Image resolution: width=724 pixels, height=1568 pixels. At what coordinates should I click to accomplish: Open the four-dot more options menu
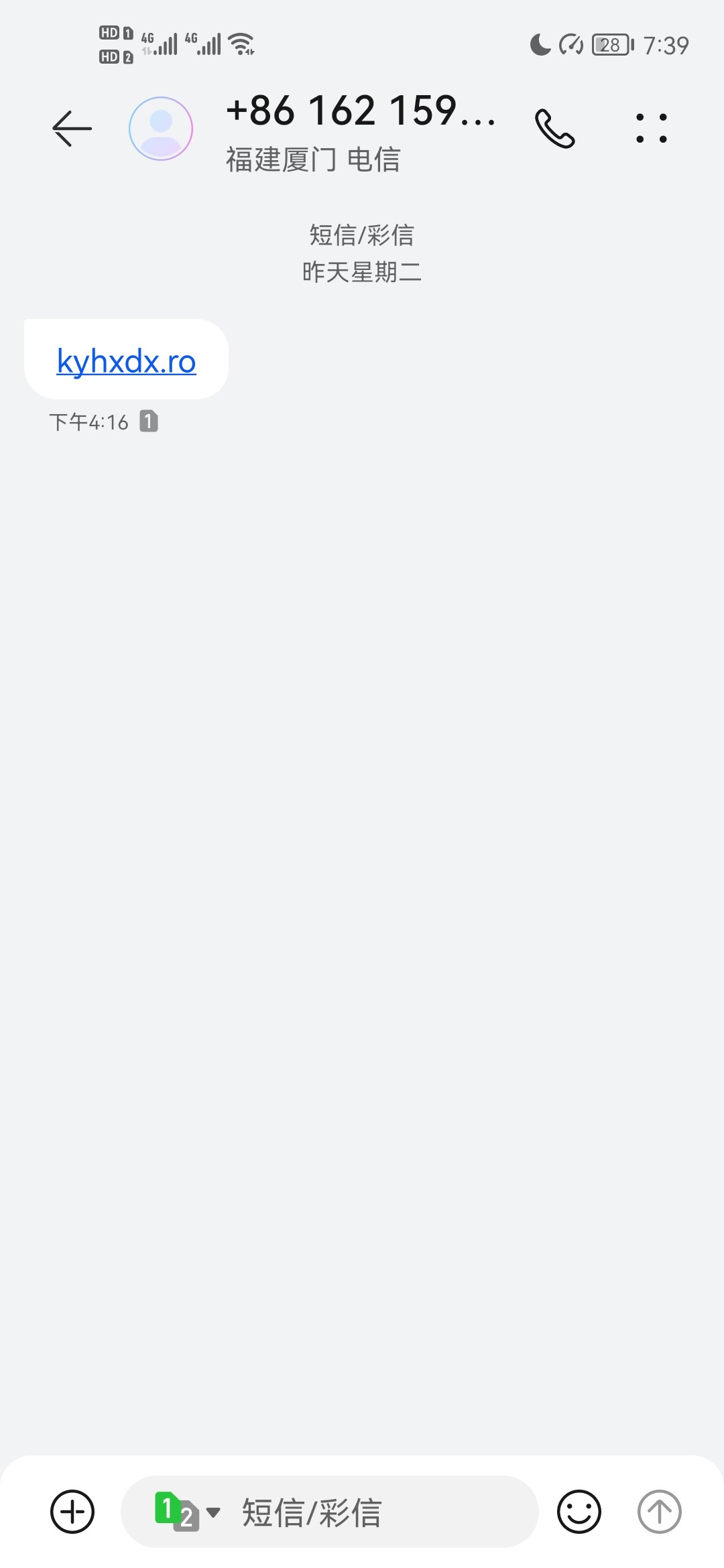(651, 128)
